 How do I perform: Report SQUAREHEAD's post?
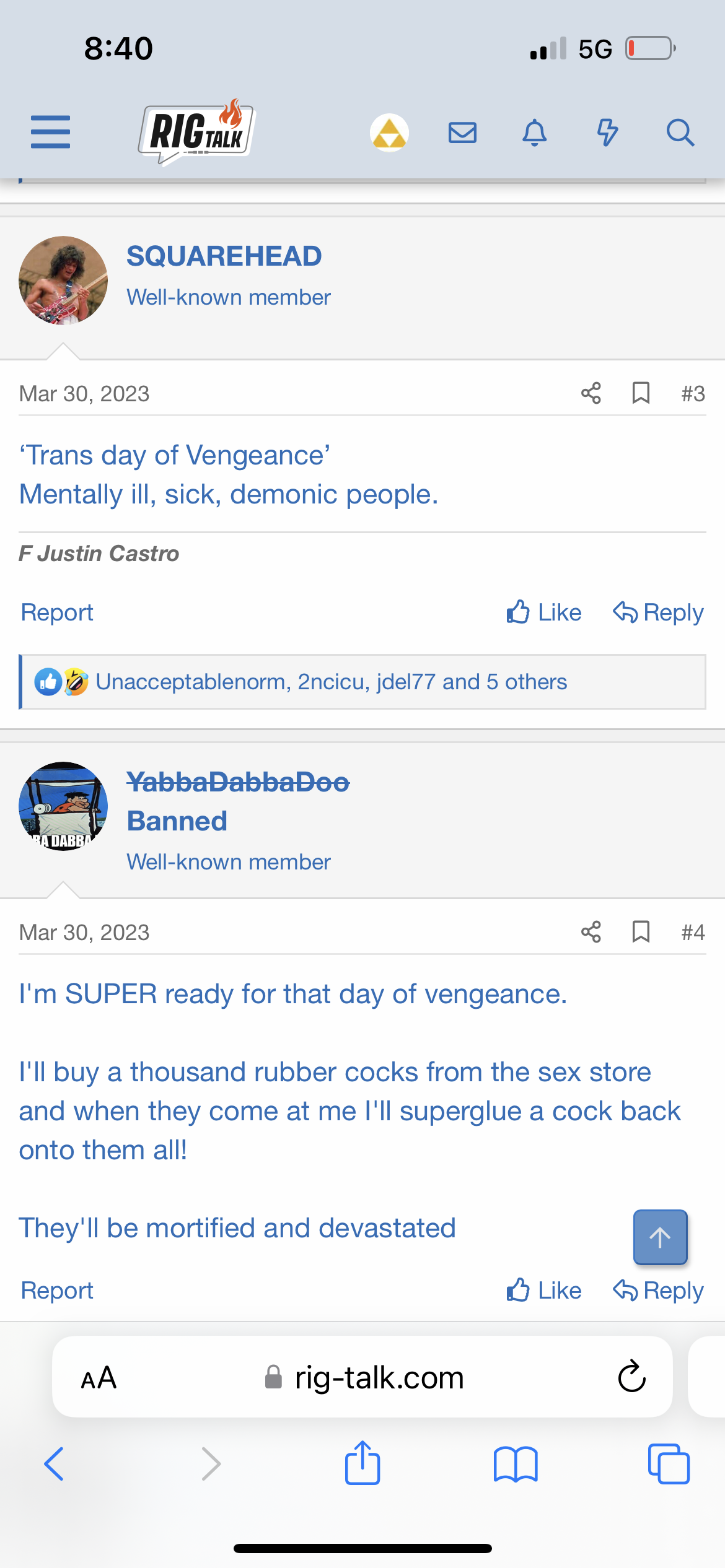pyautogui.click(x=57, y=612)
